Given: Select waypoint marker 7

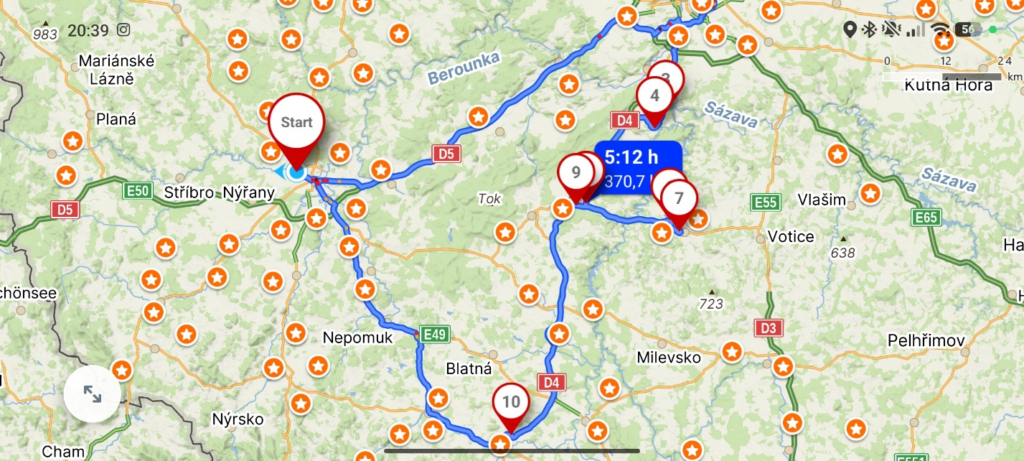Looking at the screenshot, I should (x=679, y=197).
